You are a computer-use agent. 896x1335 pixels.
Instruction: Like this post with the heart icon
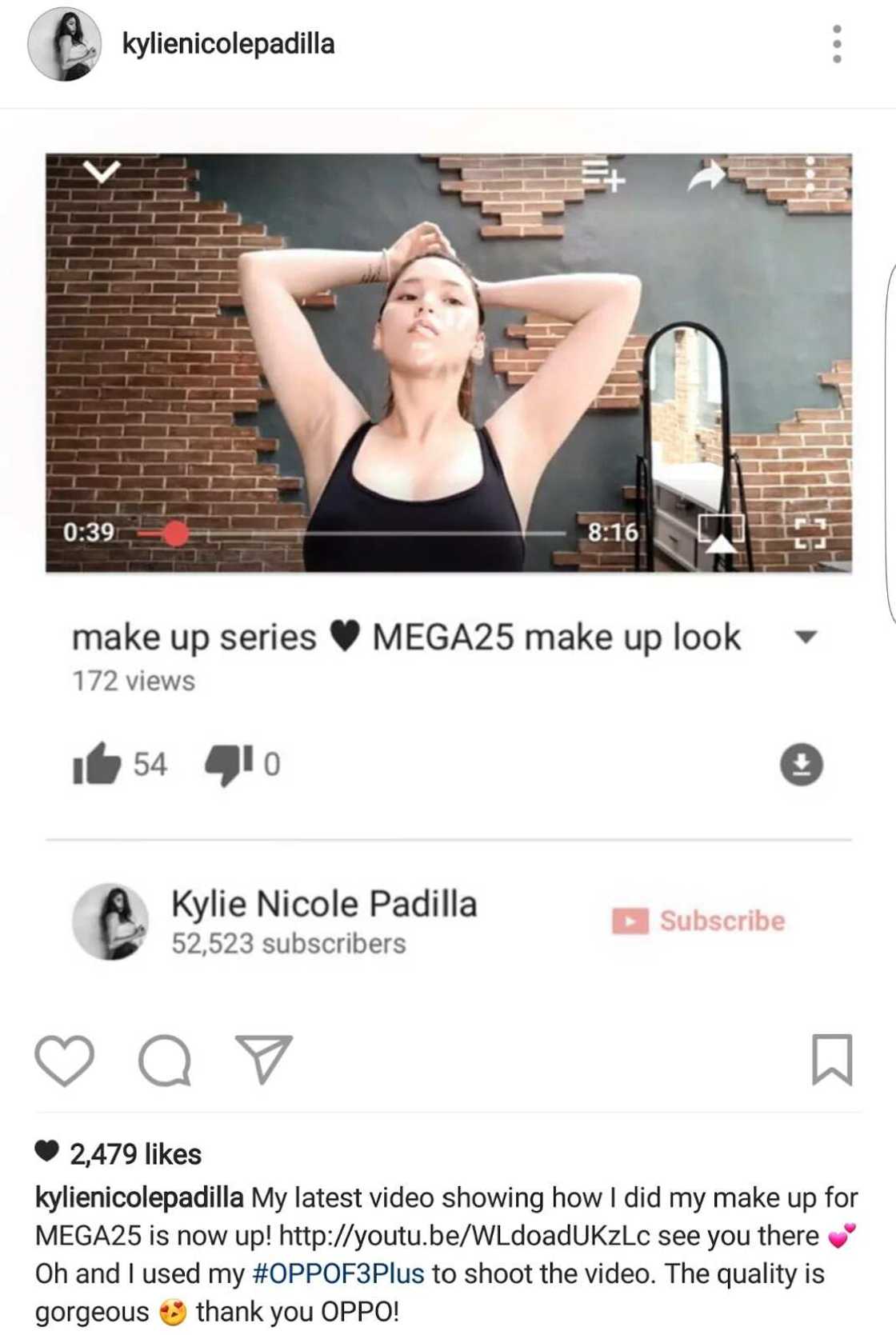[65, 1060]
